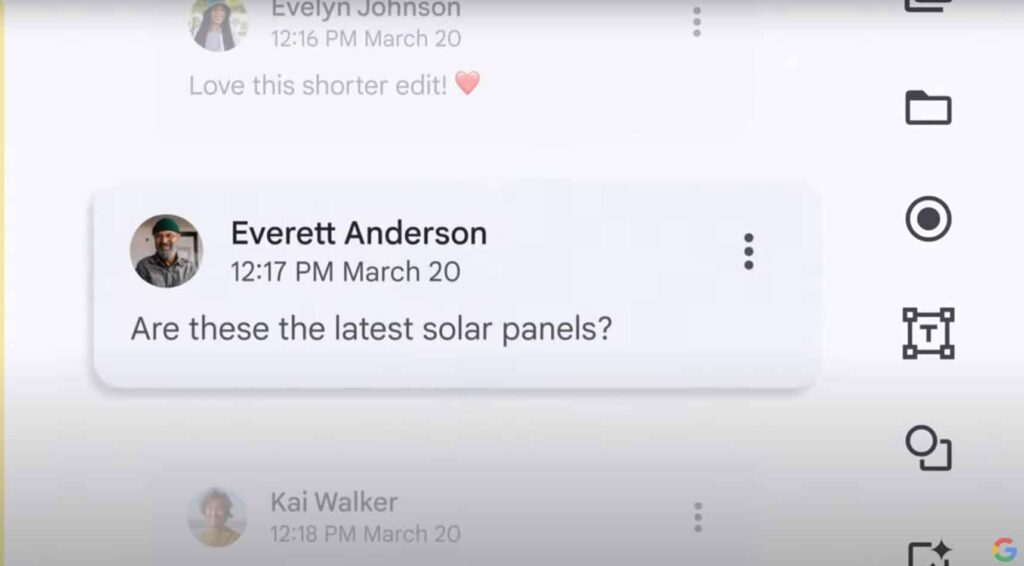Screen dimensions: 1024x566
Task: Open the AI image sparkle tool
Action: point(928,553)
